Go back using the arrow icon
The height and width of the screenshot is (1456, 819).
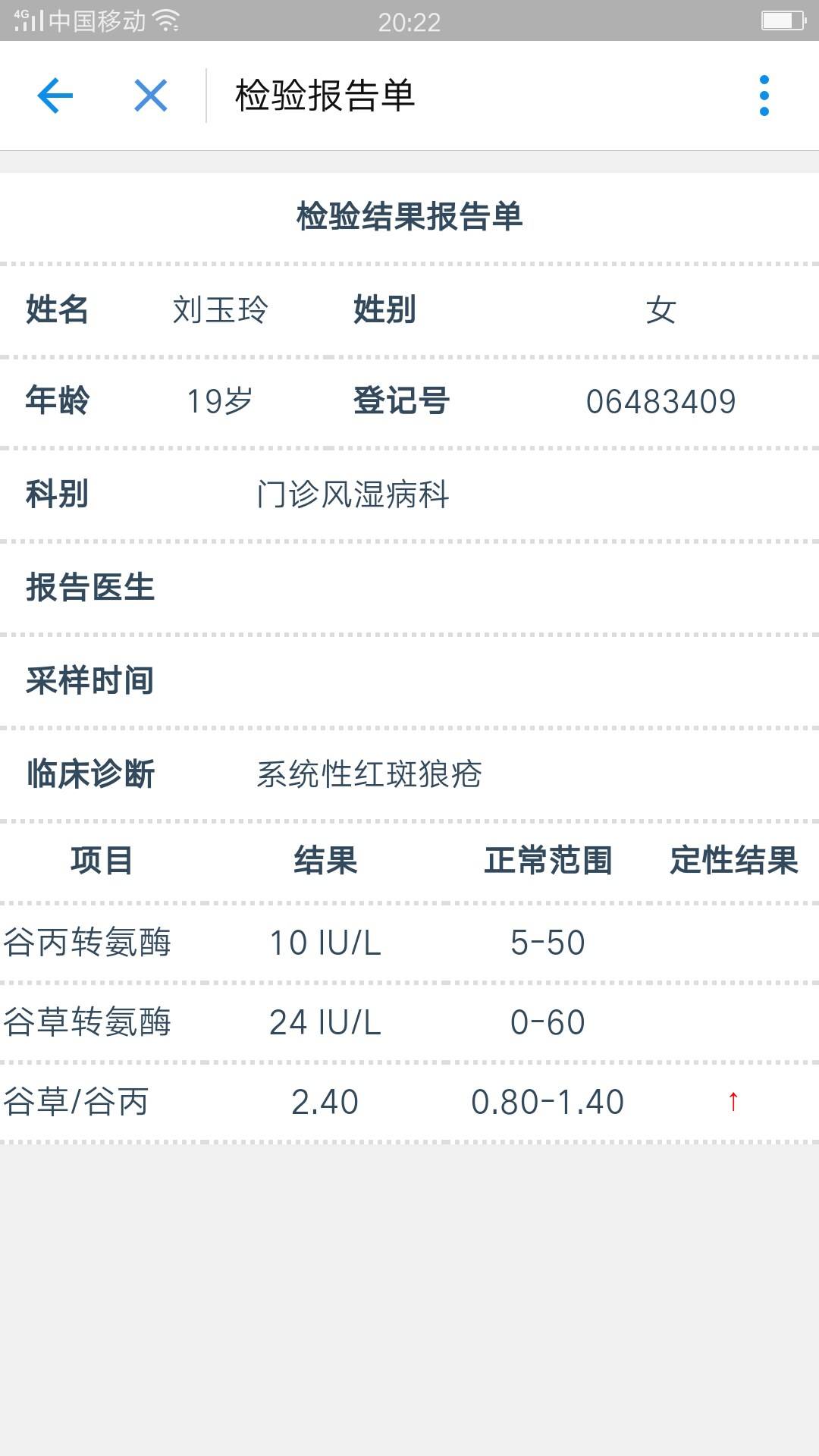[x=55, y=96]
